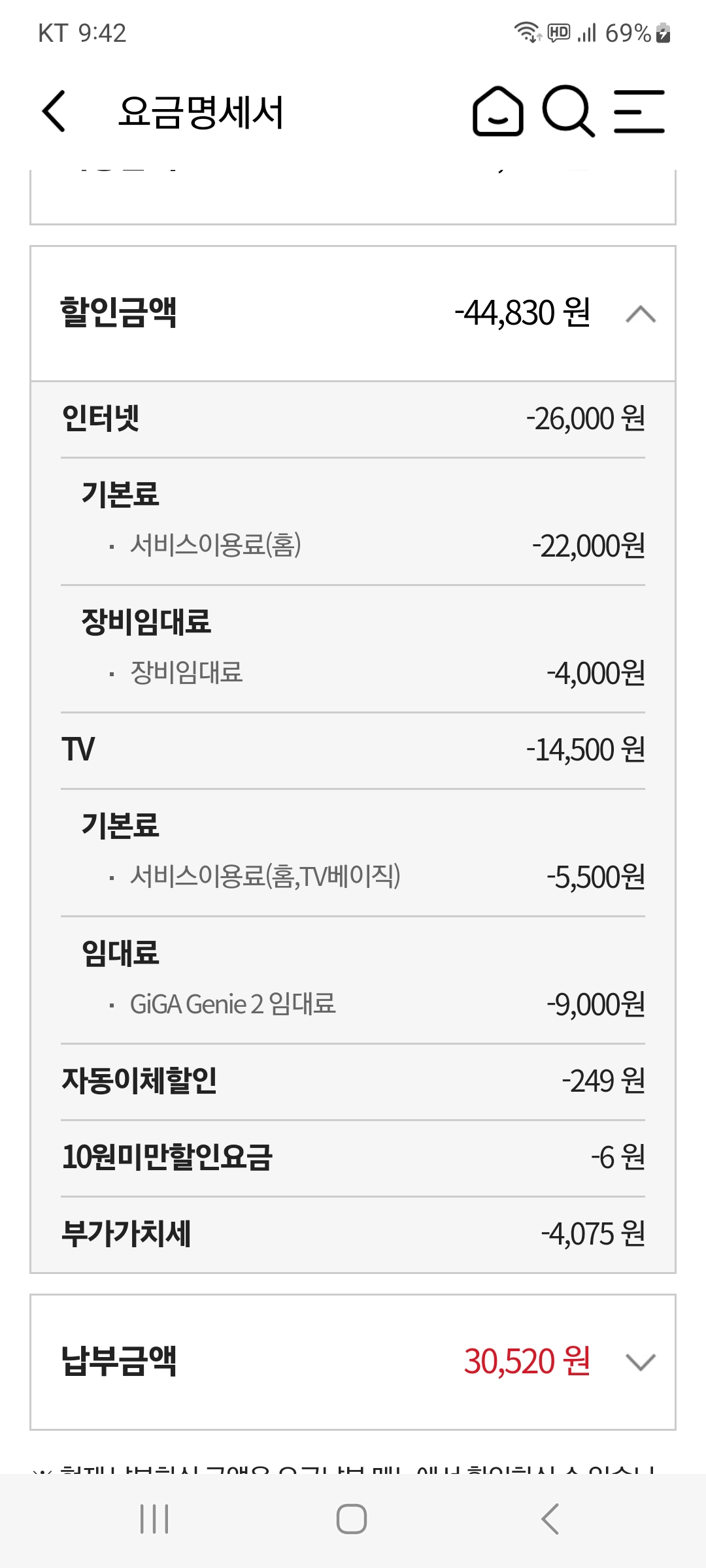Tap the system home button

(x=352, y=1519)
